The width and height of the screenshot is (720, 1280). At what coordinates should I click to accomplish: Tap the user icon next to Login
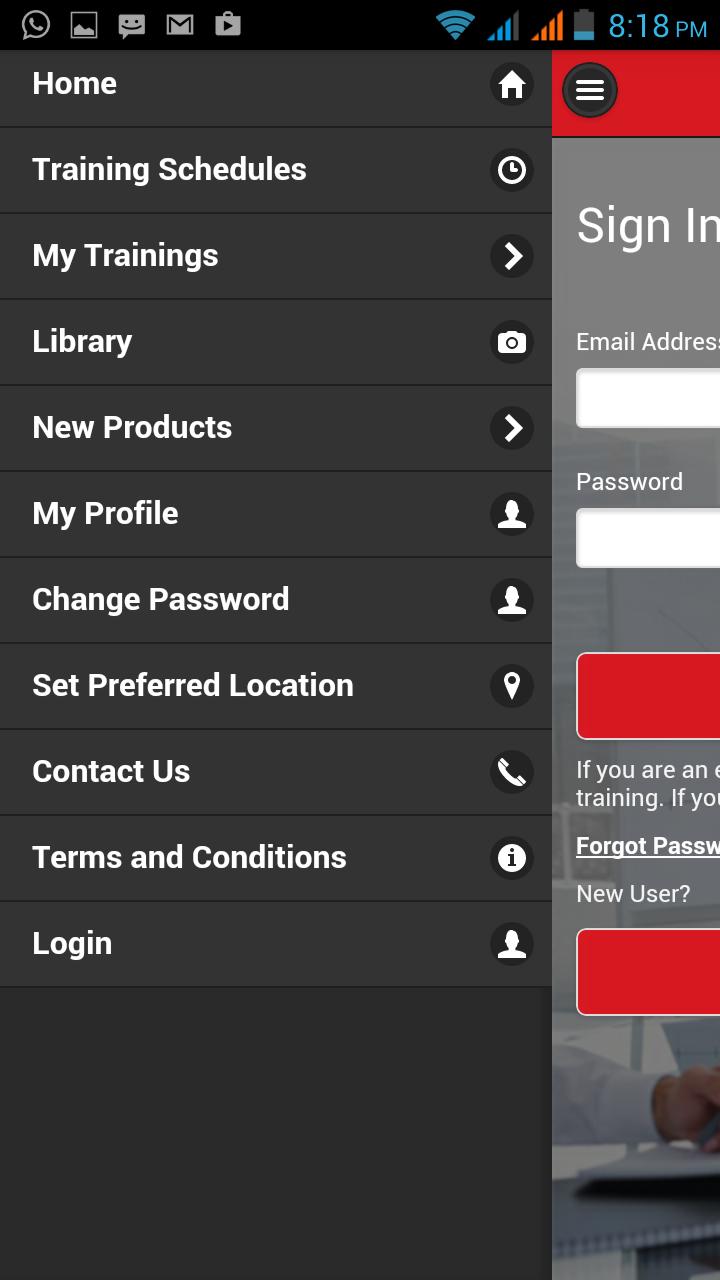point(512,943)
